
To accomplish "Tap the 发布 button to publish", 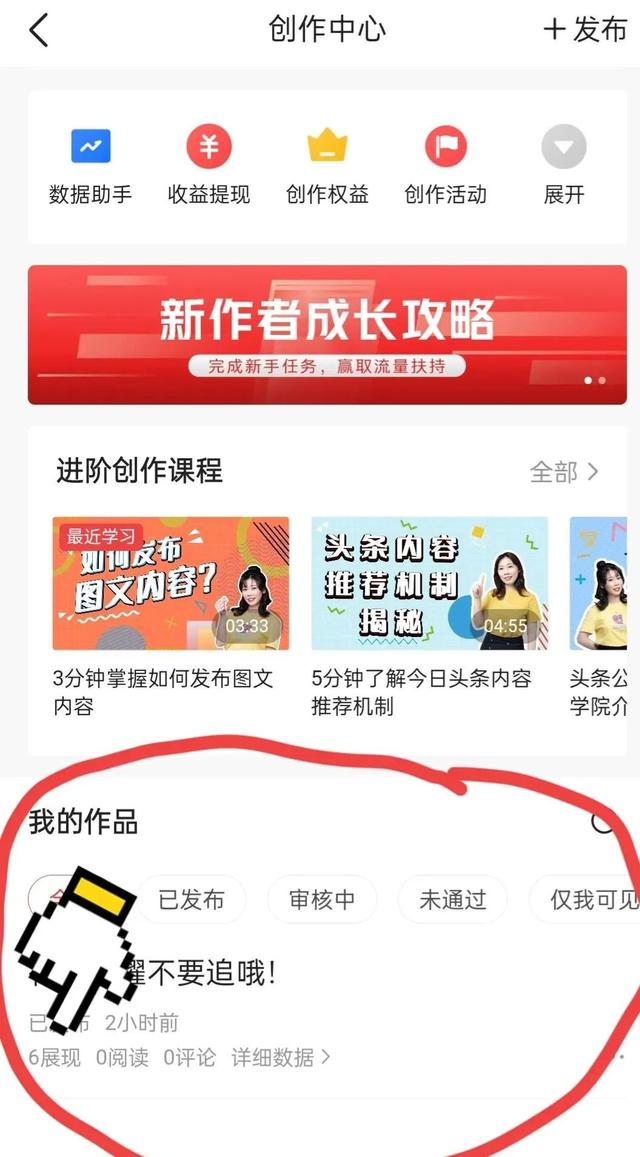I will coord(585,30).
